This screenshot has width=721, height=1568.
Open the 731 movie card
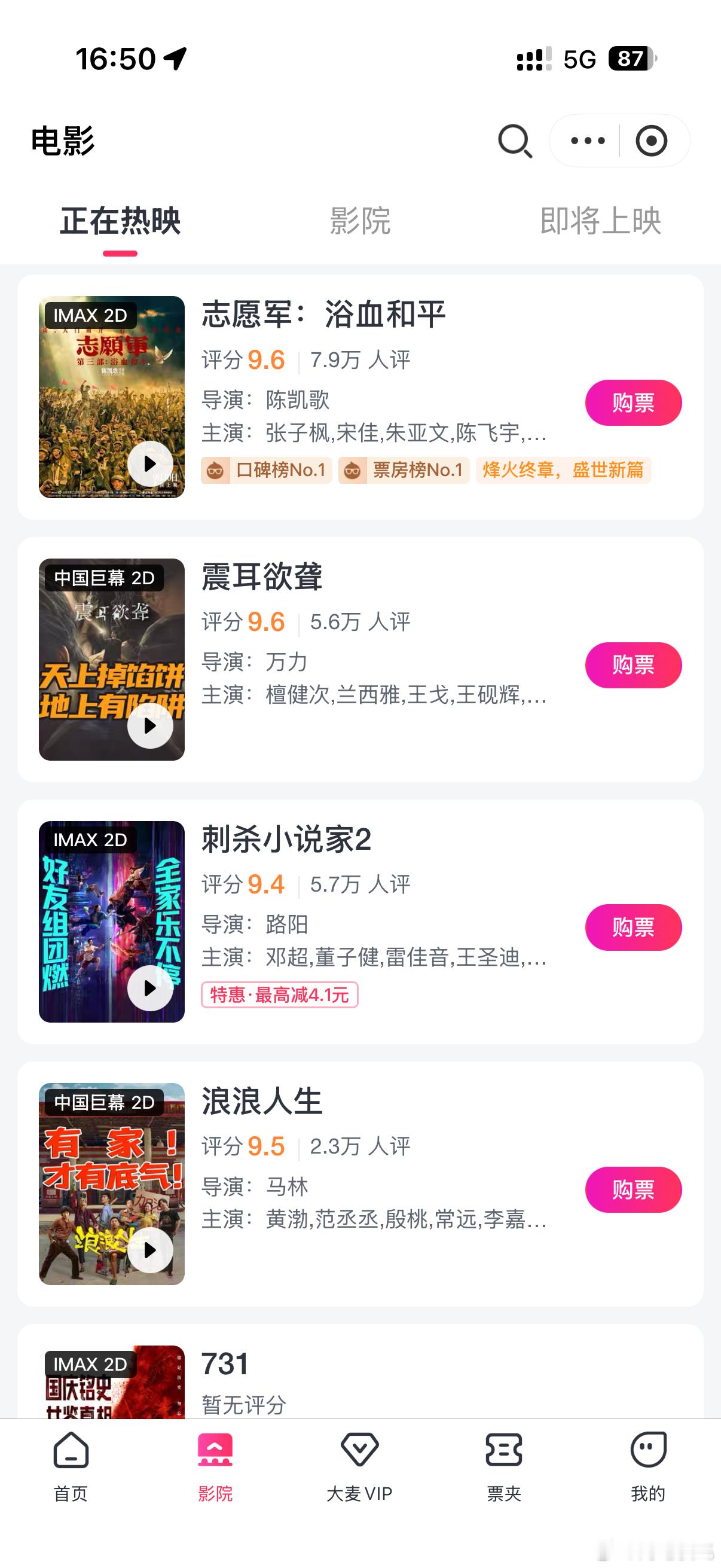pyautogui.click(x=360, y=1371)
